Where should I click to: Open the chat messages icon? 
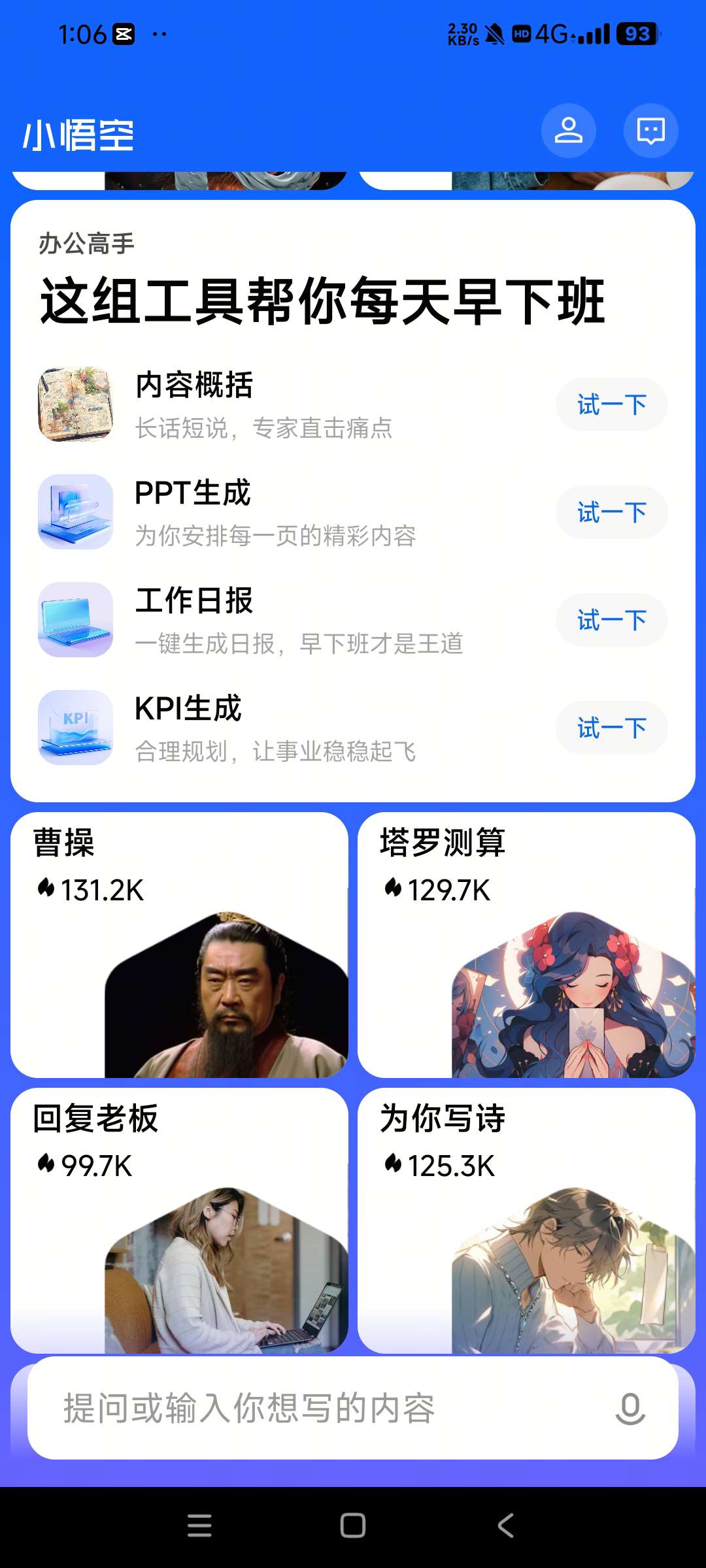(x=650, y=131)
